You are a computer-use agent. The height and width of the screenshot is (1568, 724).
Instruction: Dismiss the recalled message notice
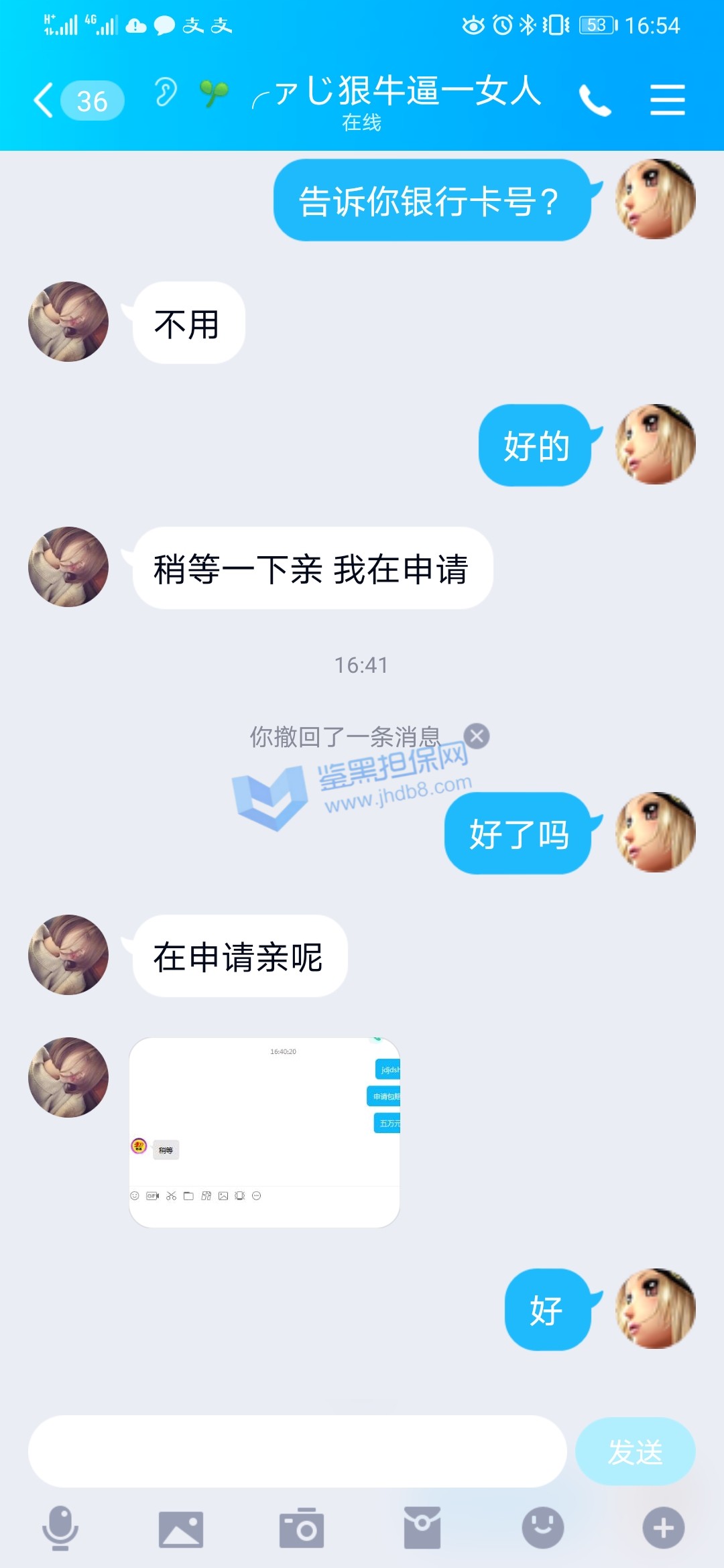477,736
